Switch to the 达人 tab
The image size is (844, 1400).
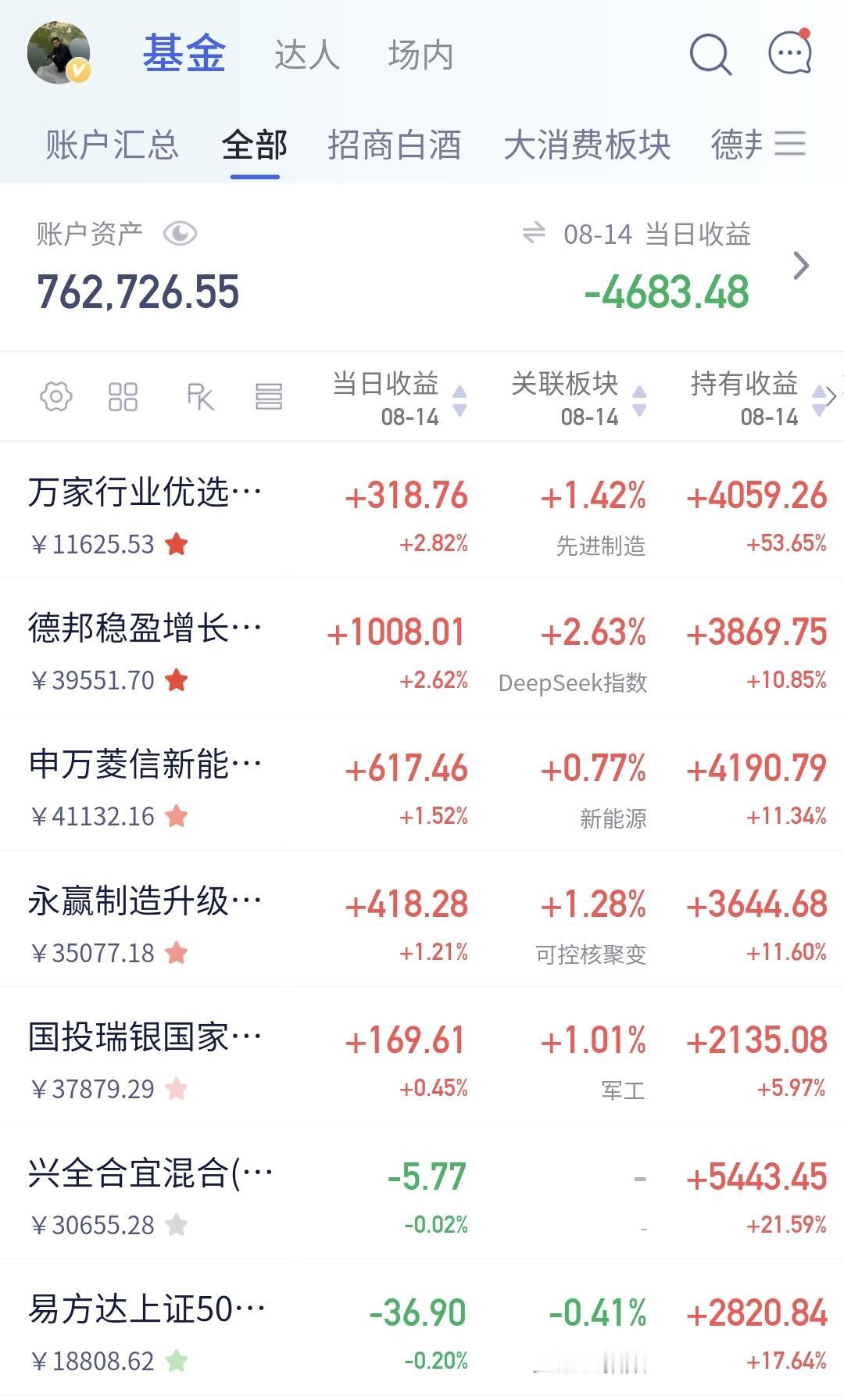(307, 55)
